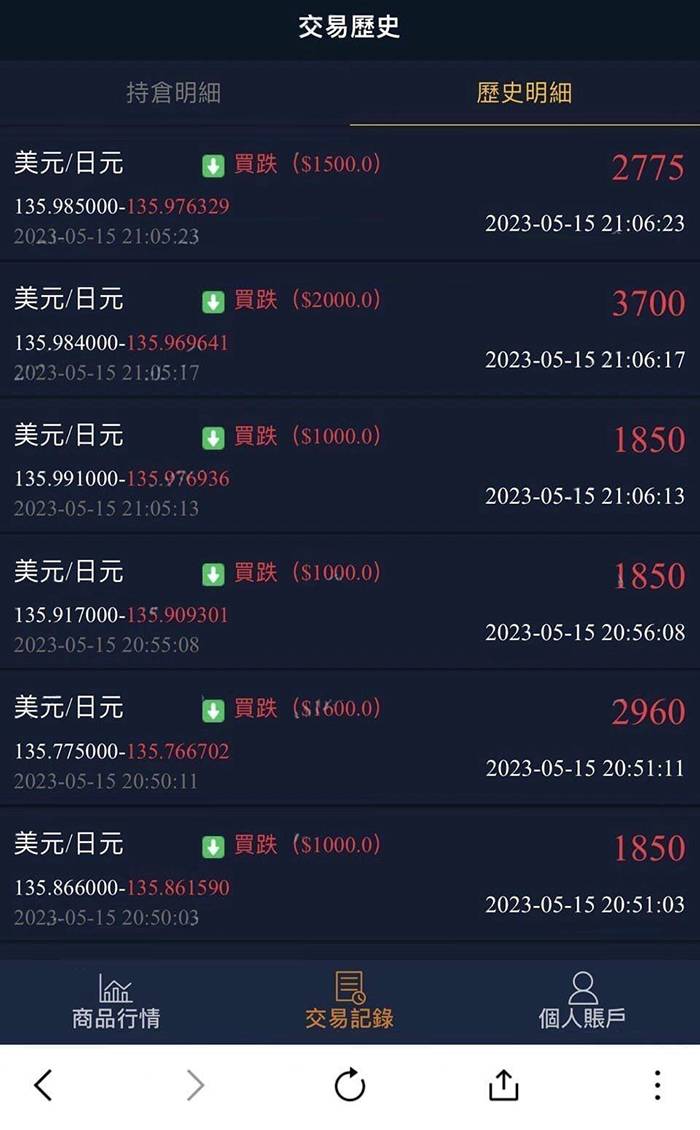Open the 個人賬戶 tab
Image resolution: width=700 pixels, height=1130 pixels.
[x=582, y=1001]
